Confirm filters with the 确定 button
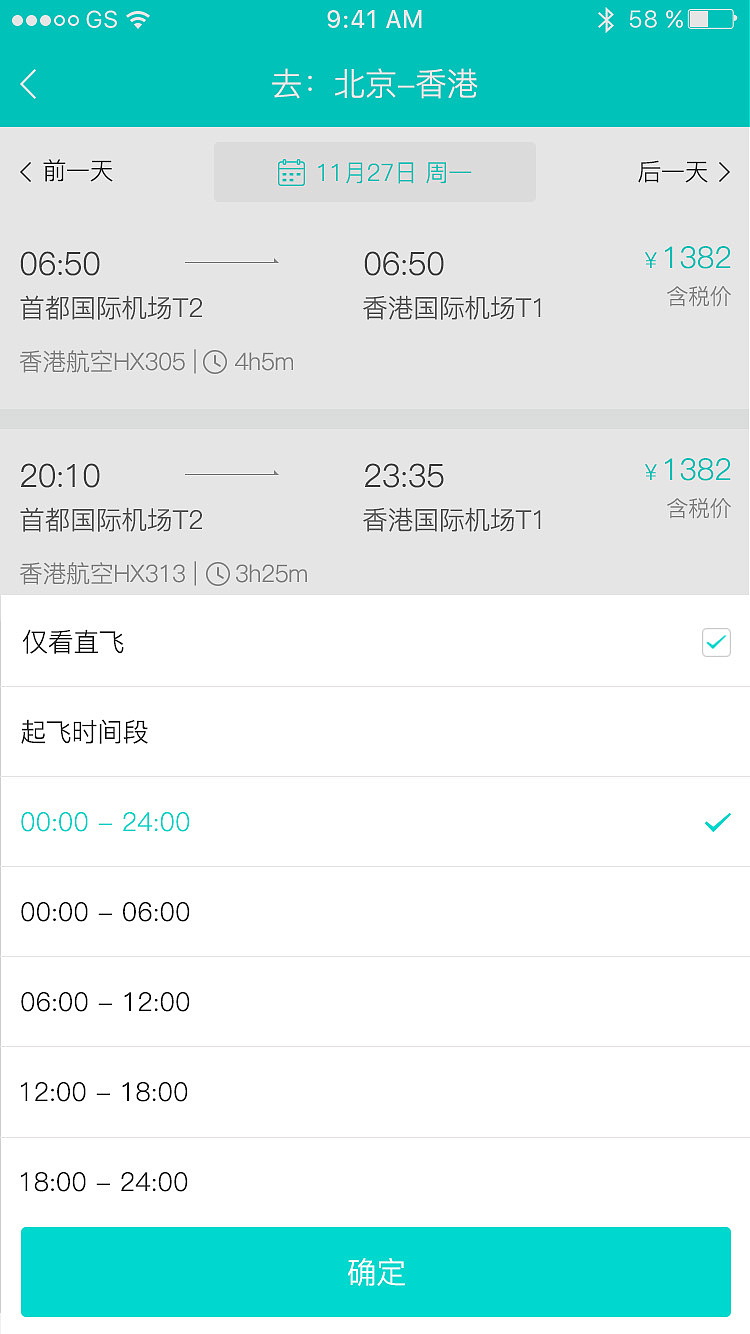750x1334 pixels. (x=375, y=1272)
